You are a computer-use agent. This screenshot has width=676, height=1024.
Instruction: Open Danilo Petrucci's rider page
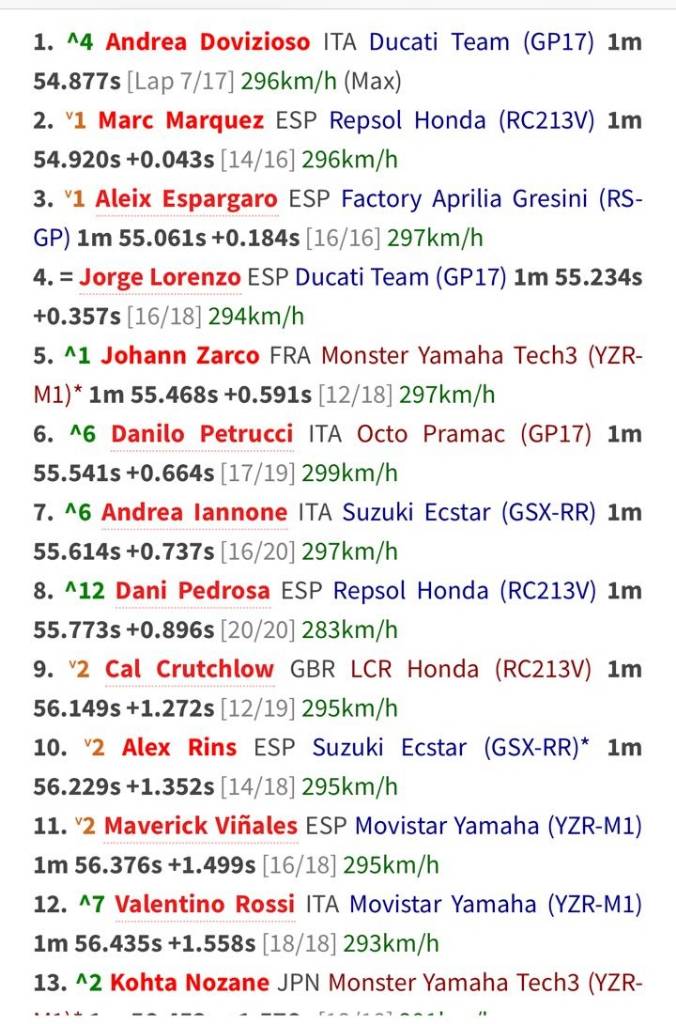[x=202, y=434]
